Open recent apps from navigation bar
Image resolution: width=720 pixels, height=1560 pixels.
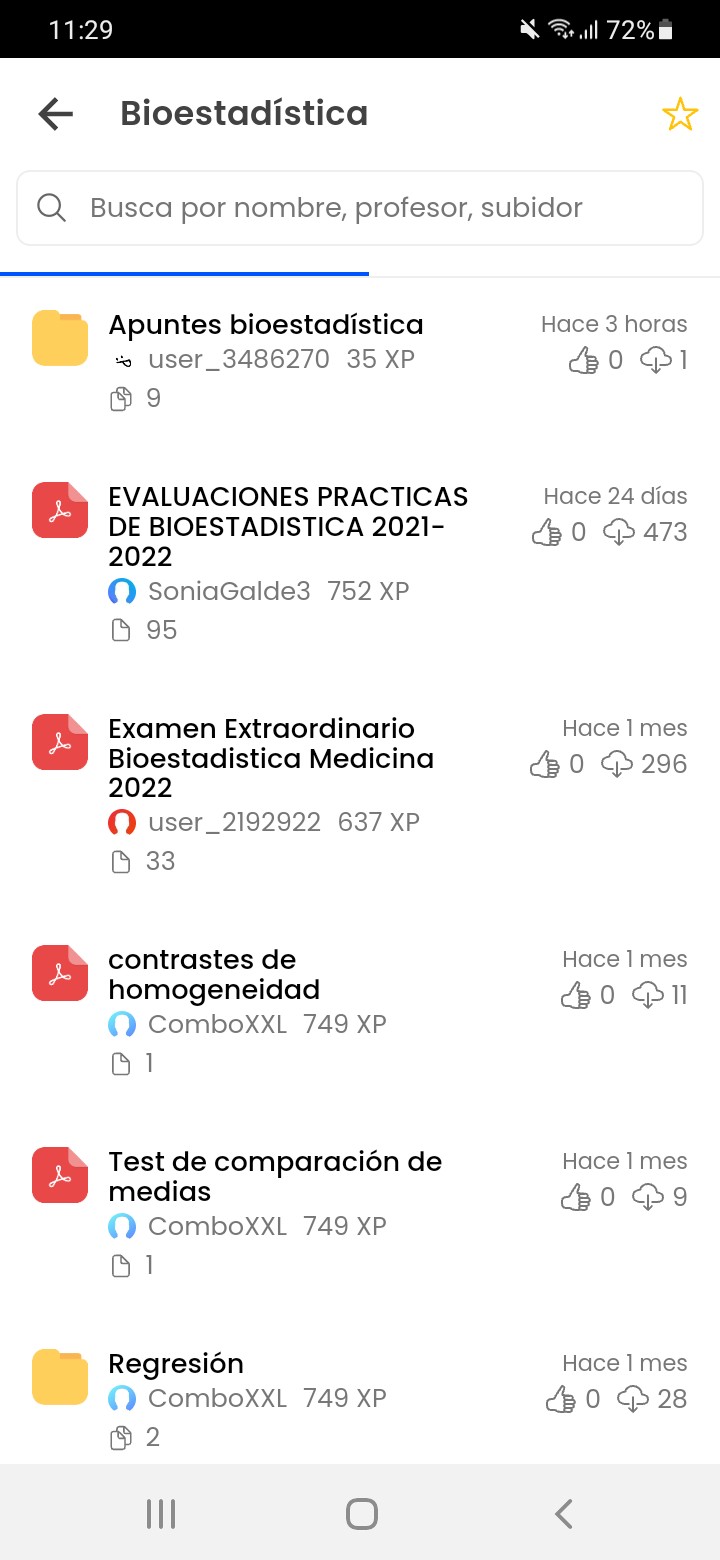(x=161, y=1514)
